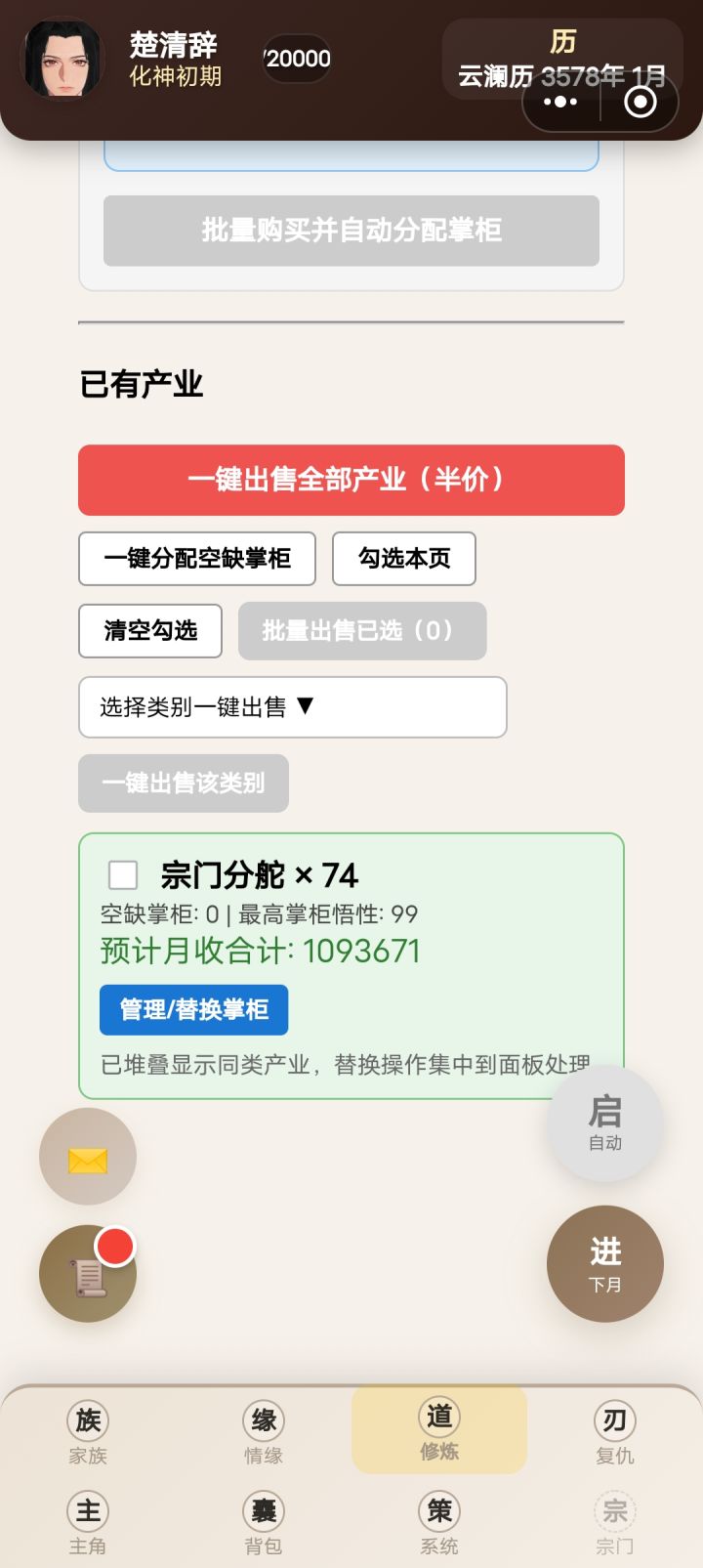打开右上角小程序的"…"菜单
Screen dimensions: 703x1568
(559, 101)
